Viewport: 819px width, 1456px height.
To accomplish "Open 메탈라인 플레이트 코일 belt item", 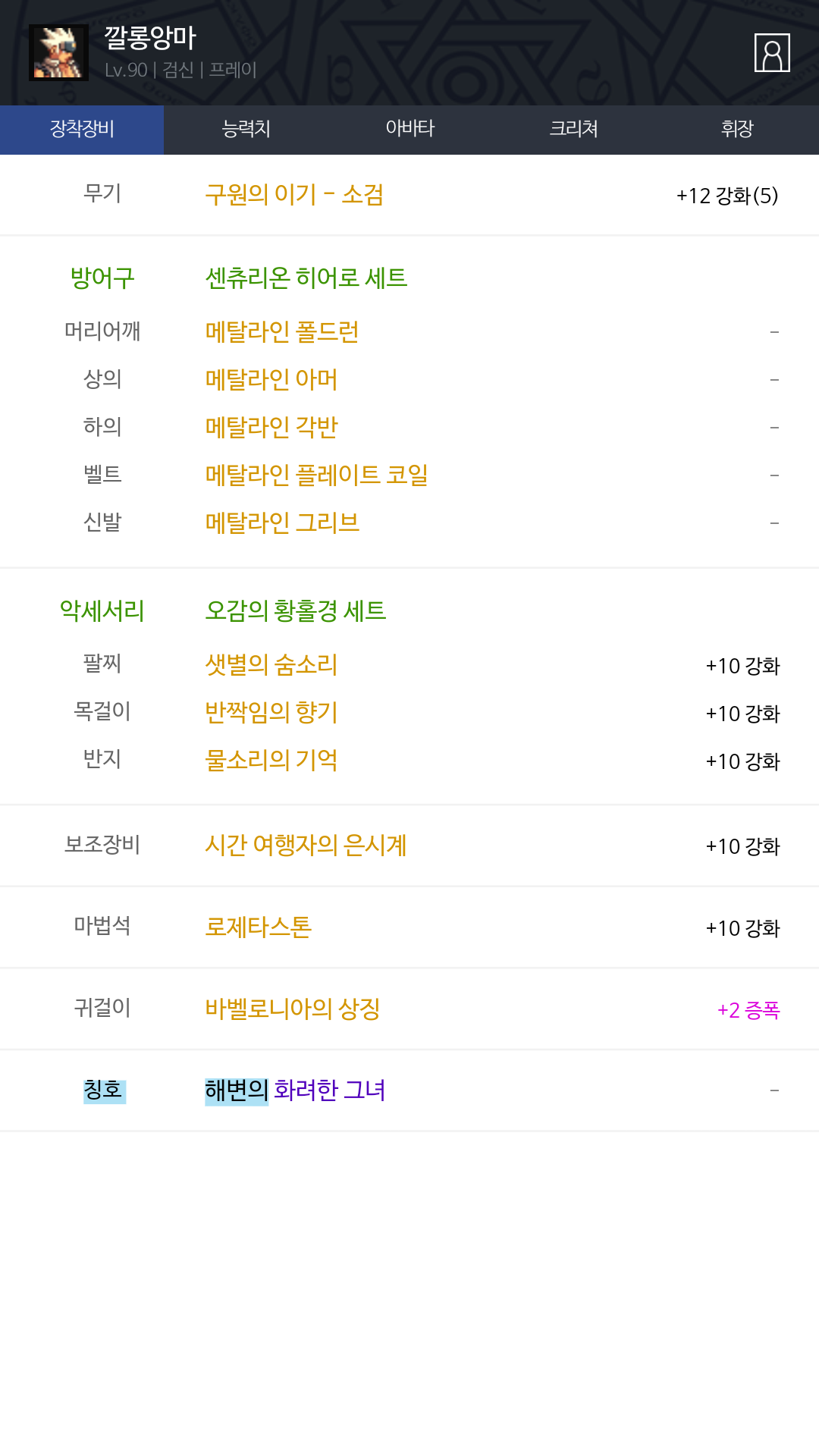I will click(317, 475).
